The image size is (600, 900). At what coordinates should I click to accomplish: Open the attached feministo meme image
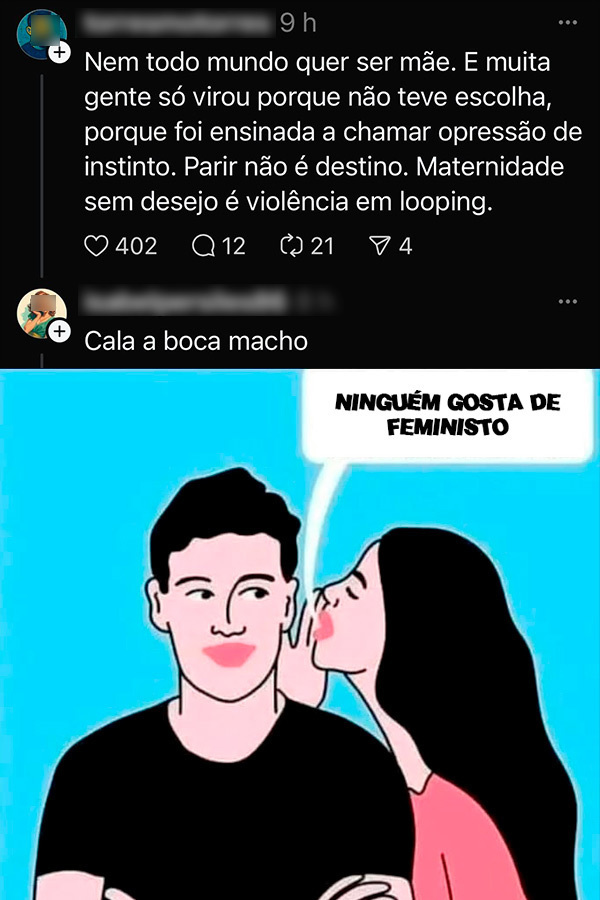click(300, 635)
